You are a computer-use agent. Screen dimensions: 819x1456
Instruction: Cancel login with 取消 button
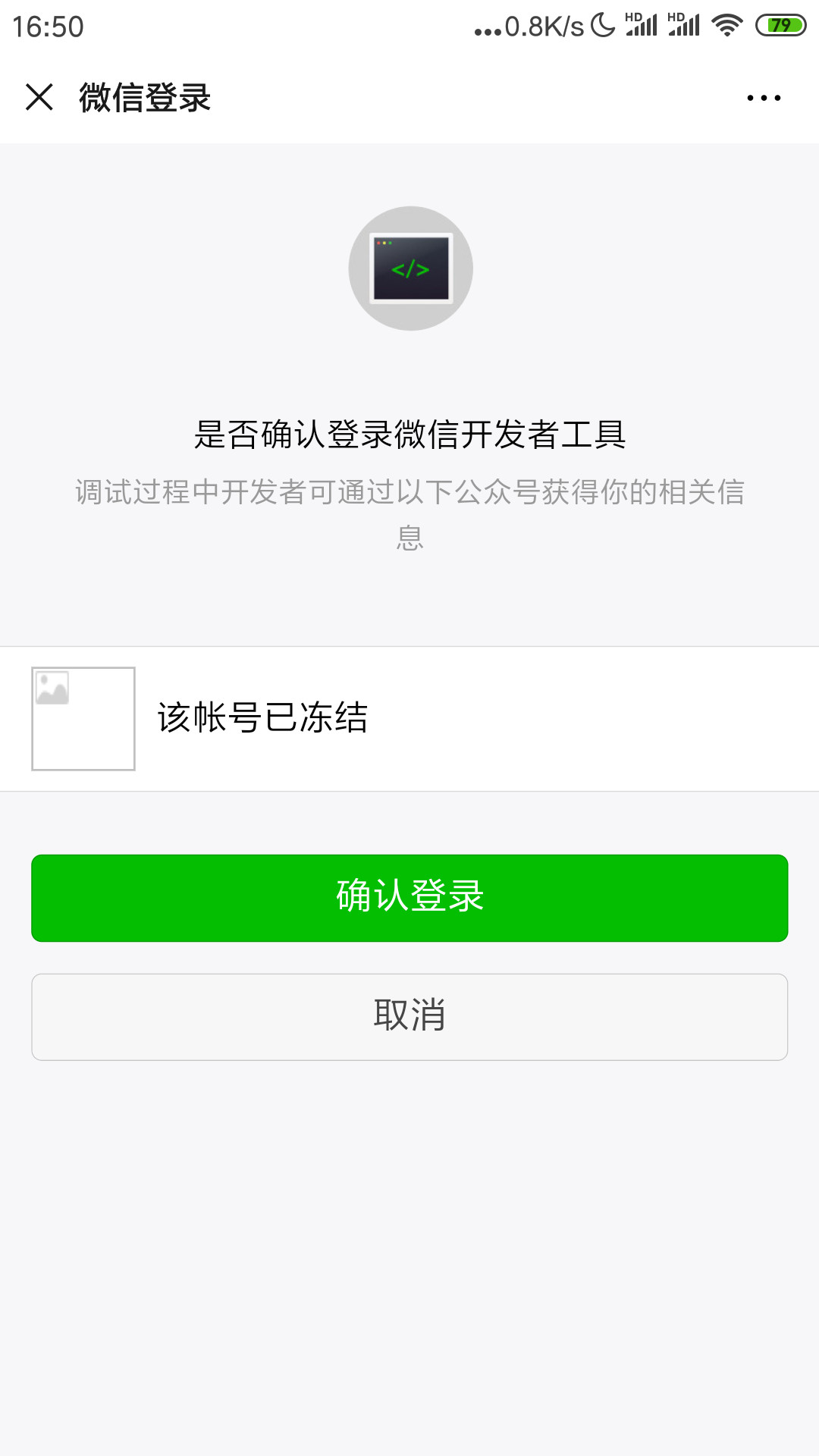(409, 1016)
